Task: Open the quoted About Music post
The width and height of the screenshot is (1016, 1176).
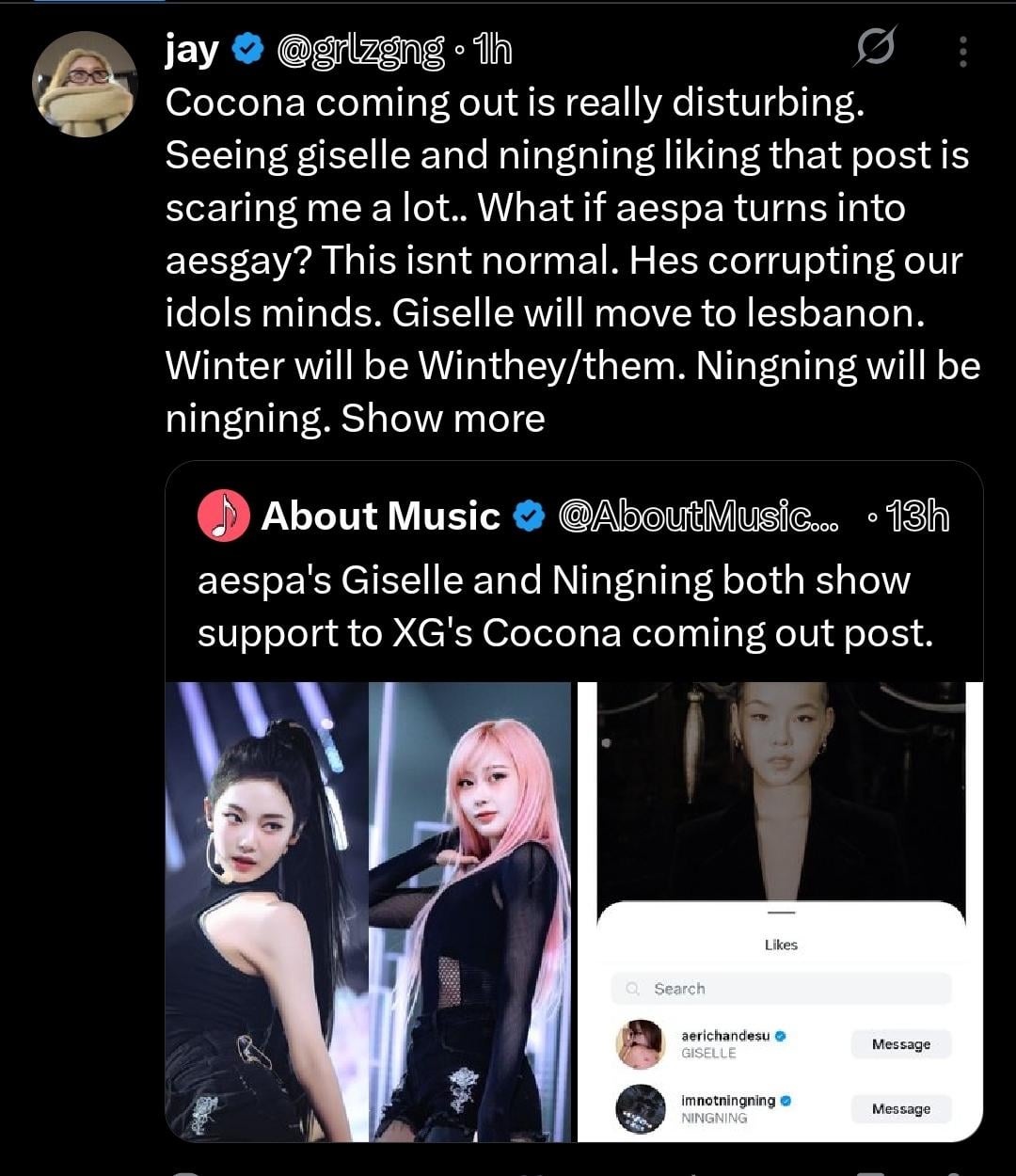Action: (x=564, y=607)
